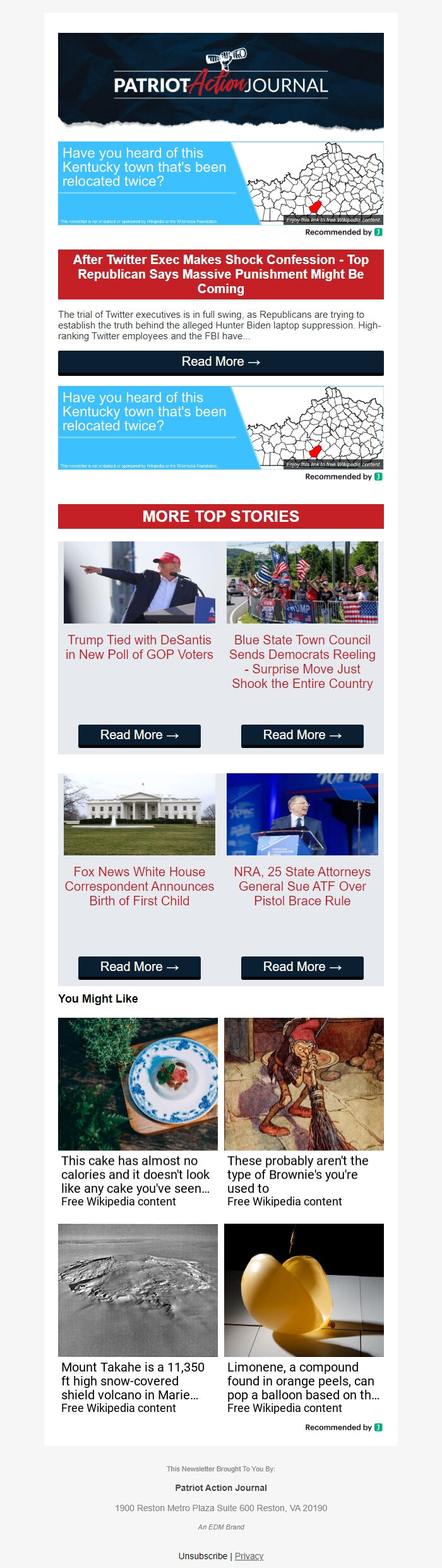This screenshot has width=442, height=1568.
Task: Open the Fox News White House Correspondent headline
Action: pyautogui.click(x=139, y=886)
